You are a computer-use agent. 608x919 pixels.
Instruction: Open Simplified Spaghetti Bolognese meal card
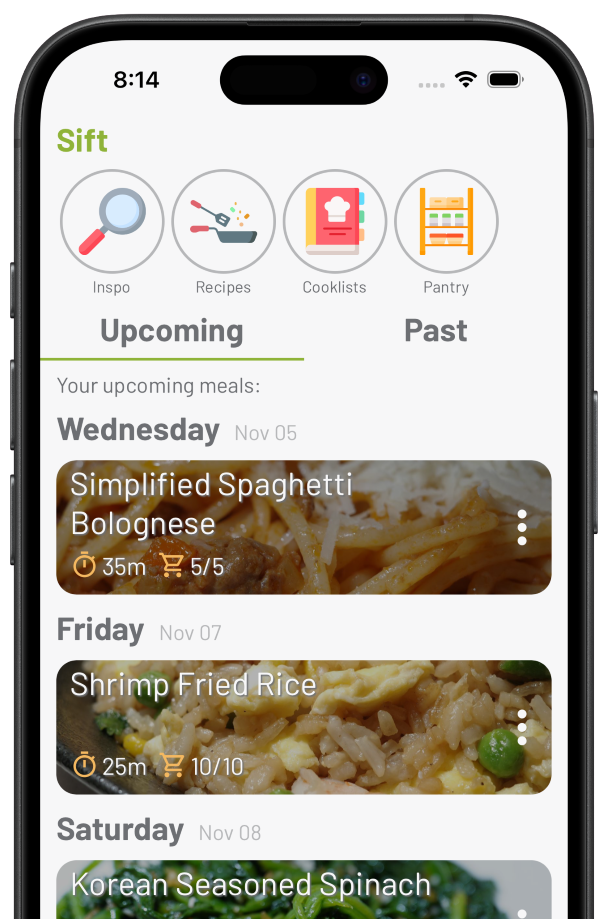click(x=280, y=527)
